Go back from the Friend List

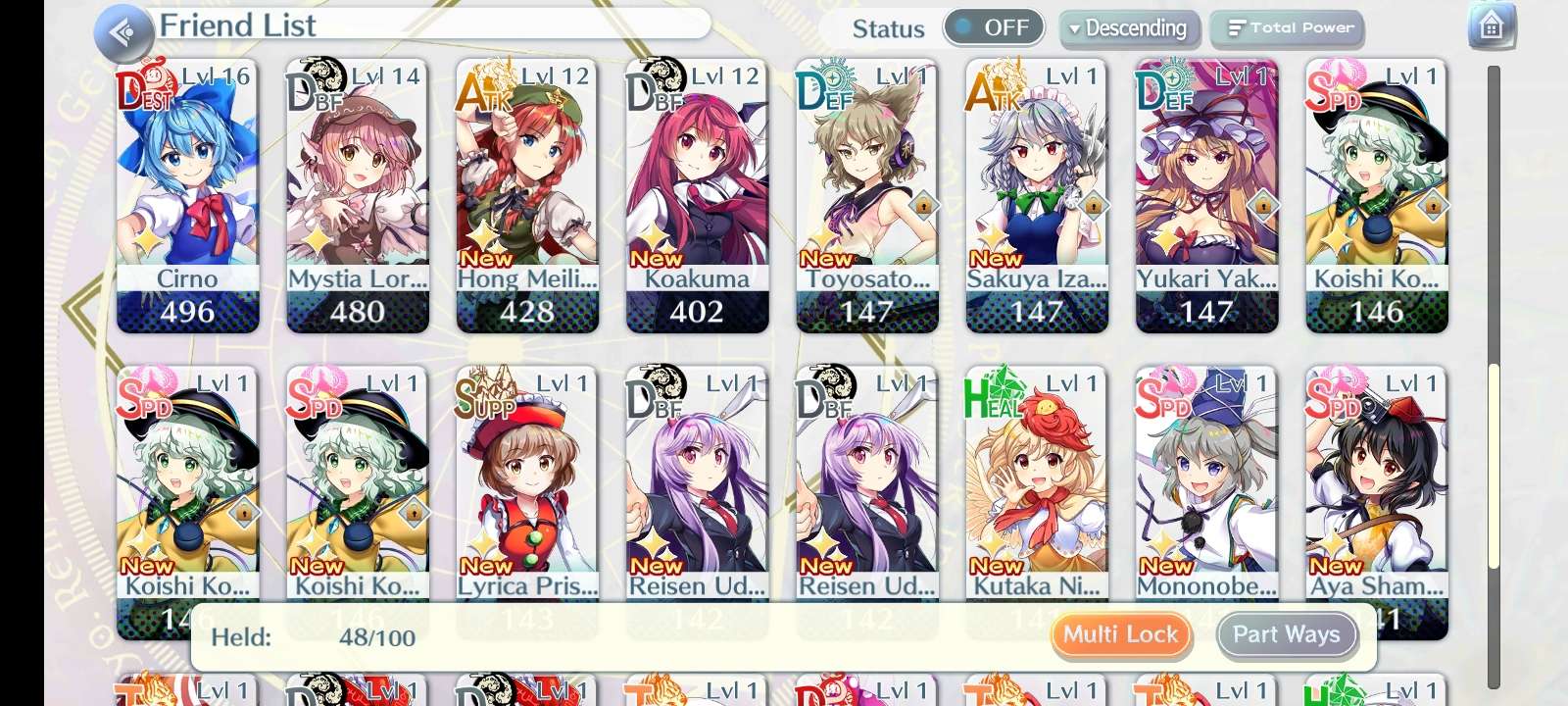(x=122, y=32)
